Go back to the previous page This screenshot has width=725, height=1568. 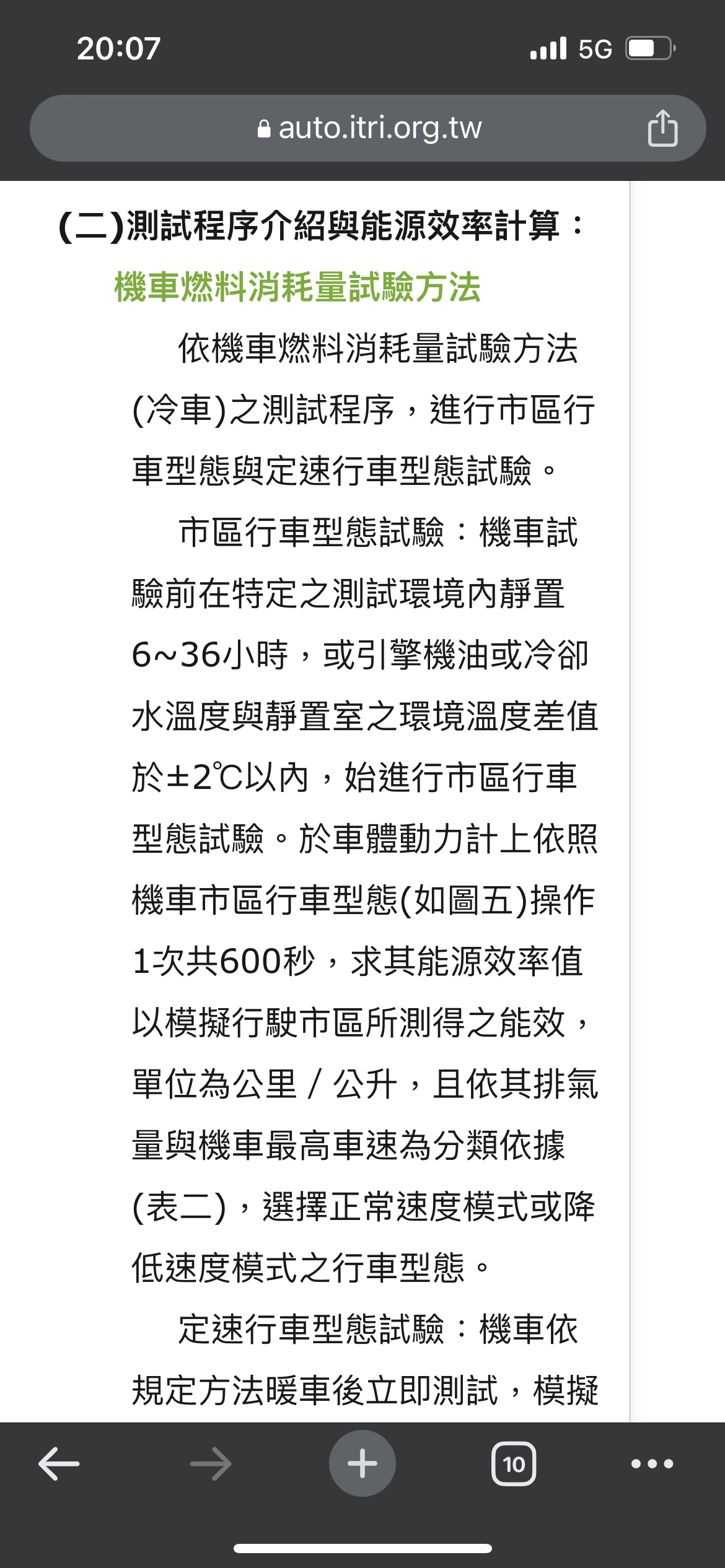point(59,1464)
